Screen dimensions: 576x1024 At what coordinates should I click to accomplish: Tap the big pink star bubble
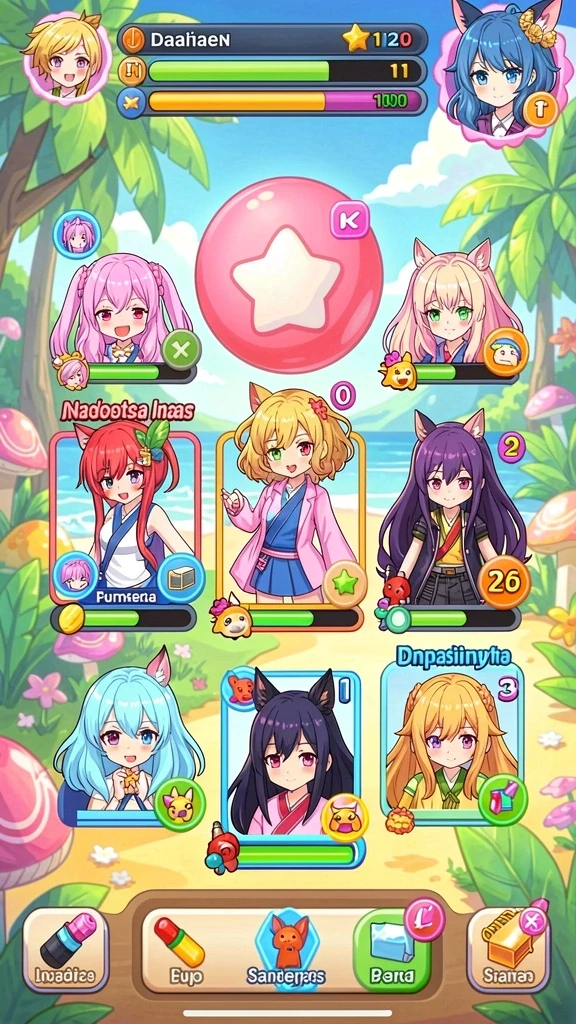288,274
